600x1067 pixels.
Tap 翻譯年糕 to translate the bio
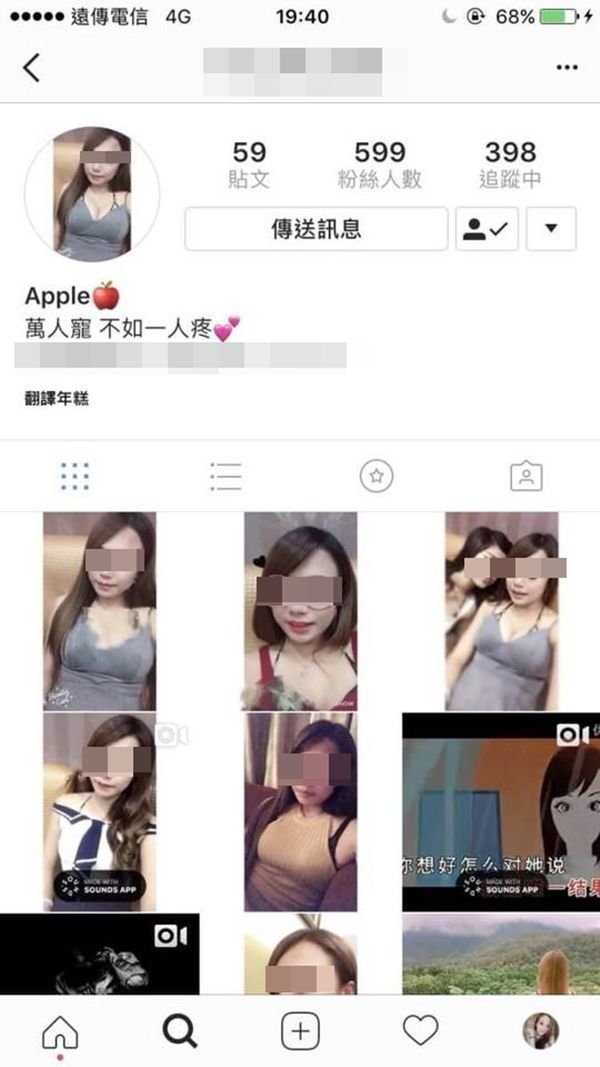pos(56,399)
